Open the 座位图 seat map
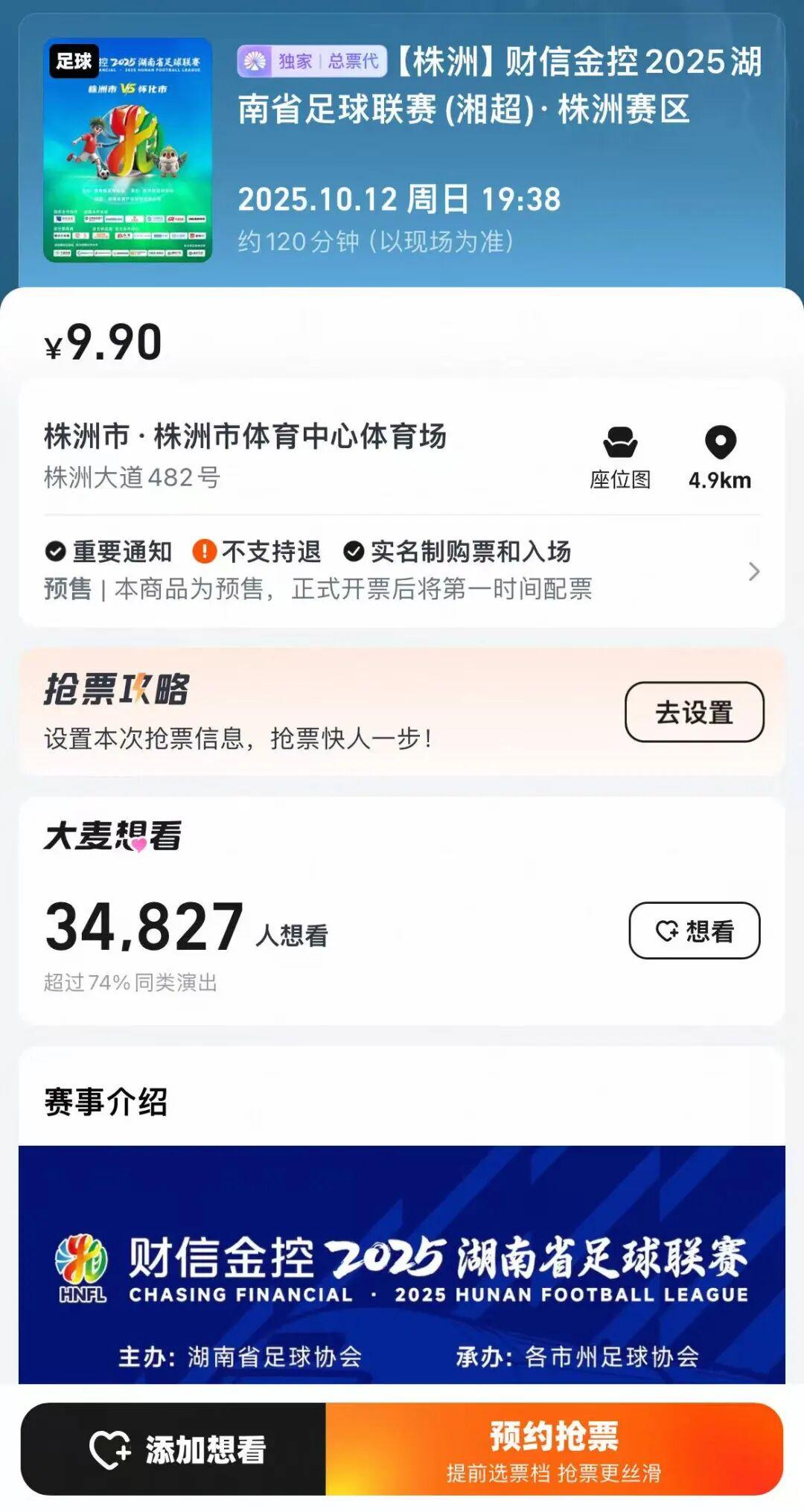Screen dimensions: 804x1512 [x=619, y=457]
